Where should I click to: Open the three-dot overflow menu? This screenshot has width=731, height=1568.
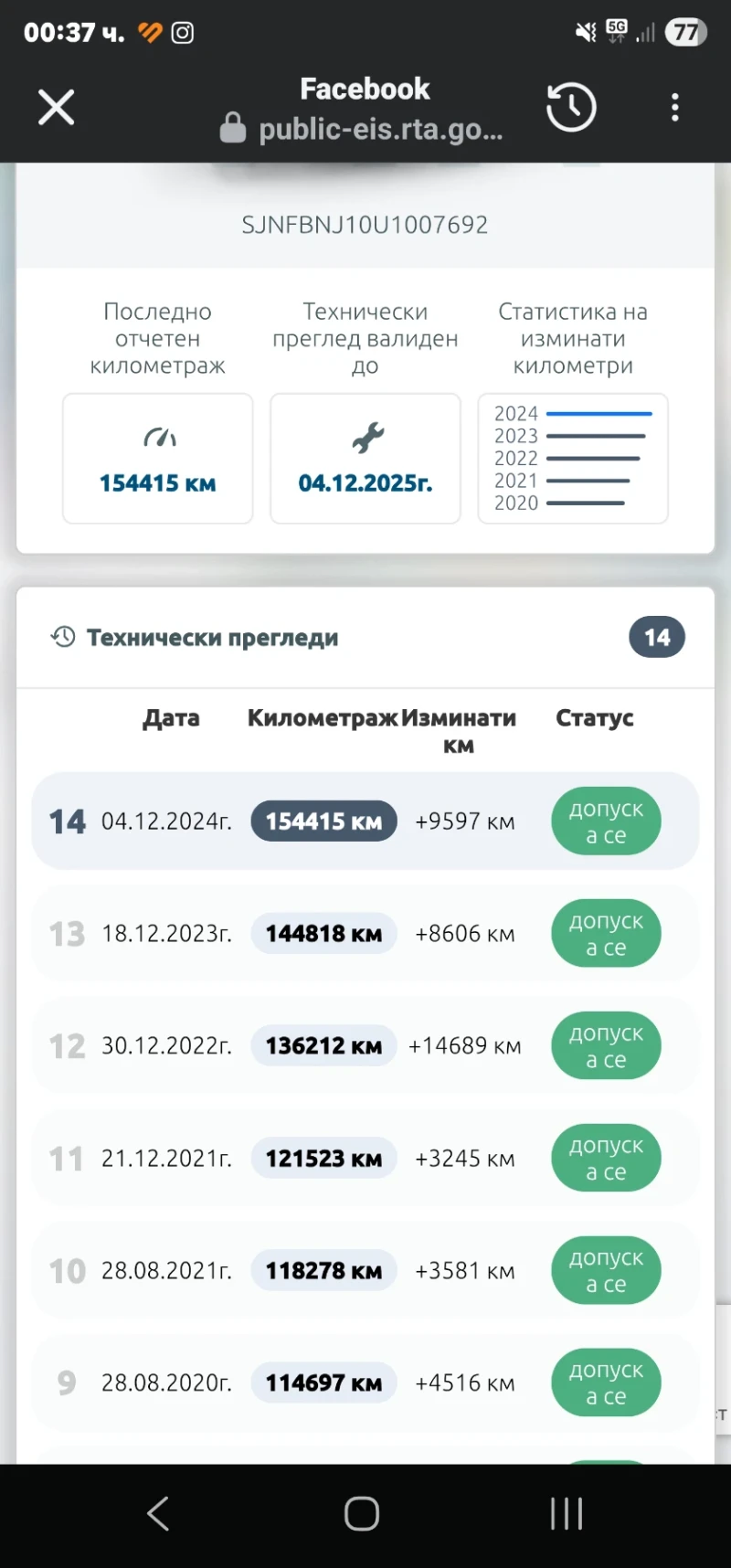[x=674, y=107]
